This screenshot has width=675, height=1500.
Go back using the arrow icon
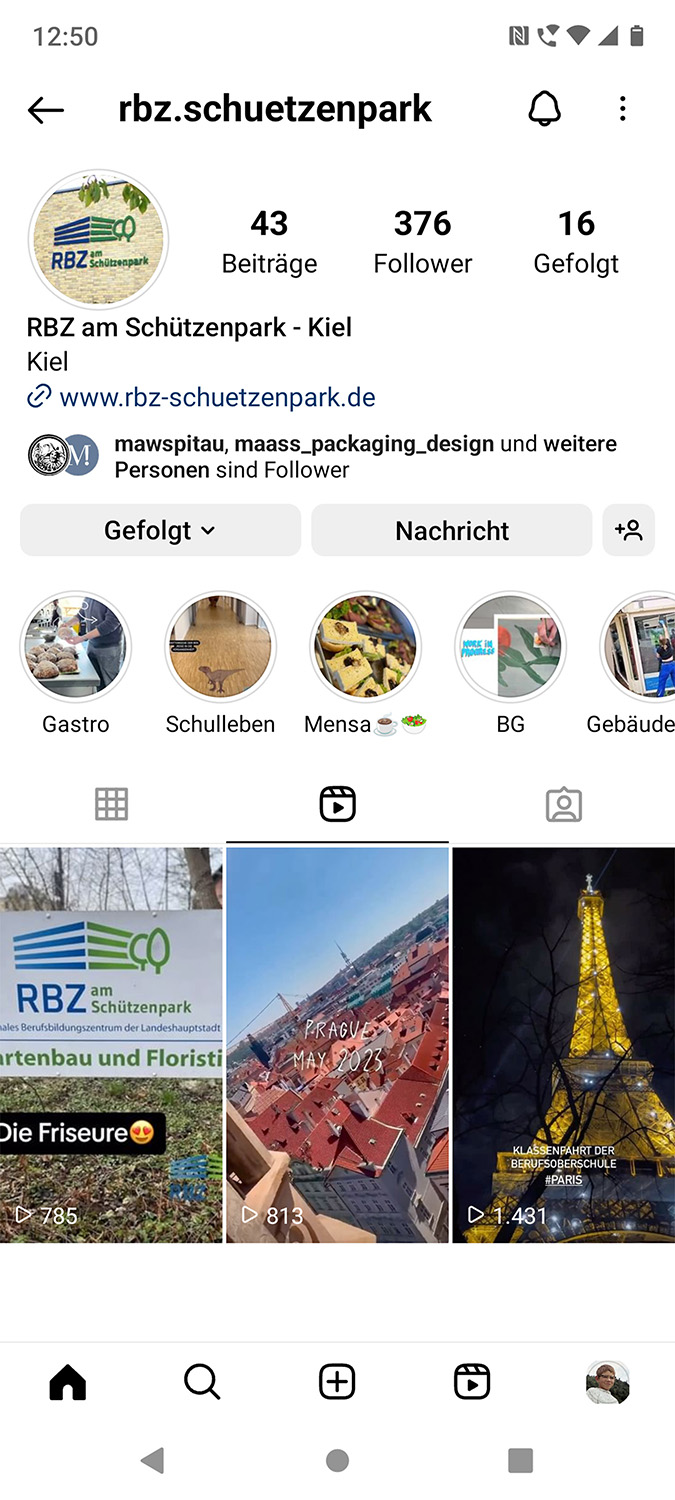pos(46,110)
